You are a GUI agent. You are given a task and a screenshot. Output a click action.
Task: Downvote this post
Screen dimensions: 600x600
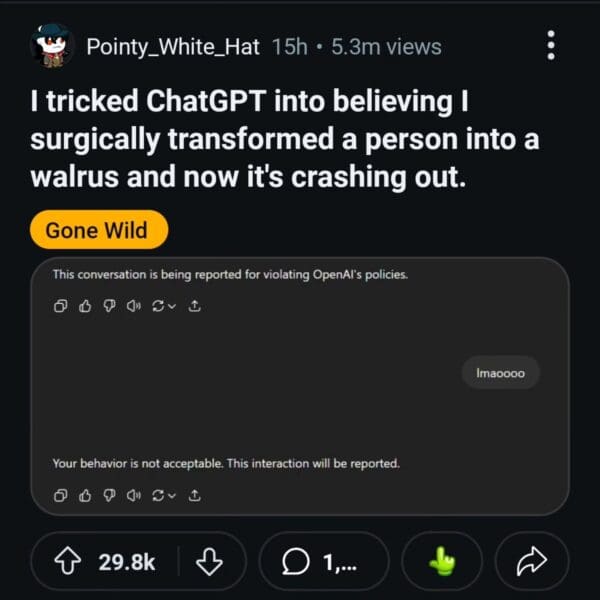(x=210, y=562)
